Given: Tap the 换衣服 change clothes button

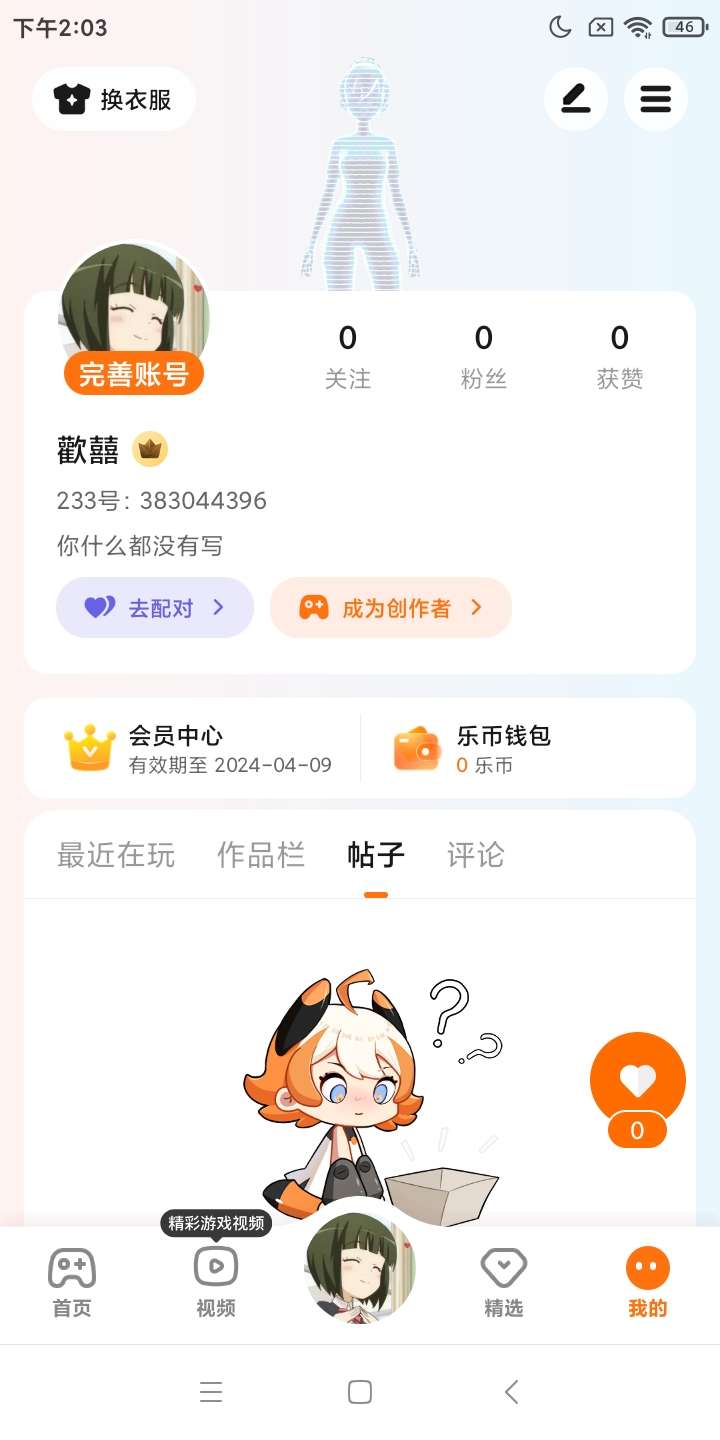Looking at the screenshot, I should pyautogui.click(x=113, y=99).
